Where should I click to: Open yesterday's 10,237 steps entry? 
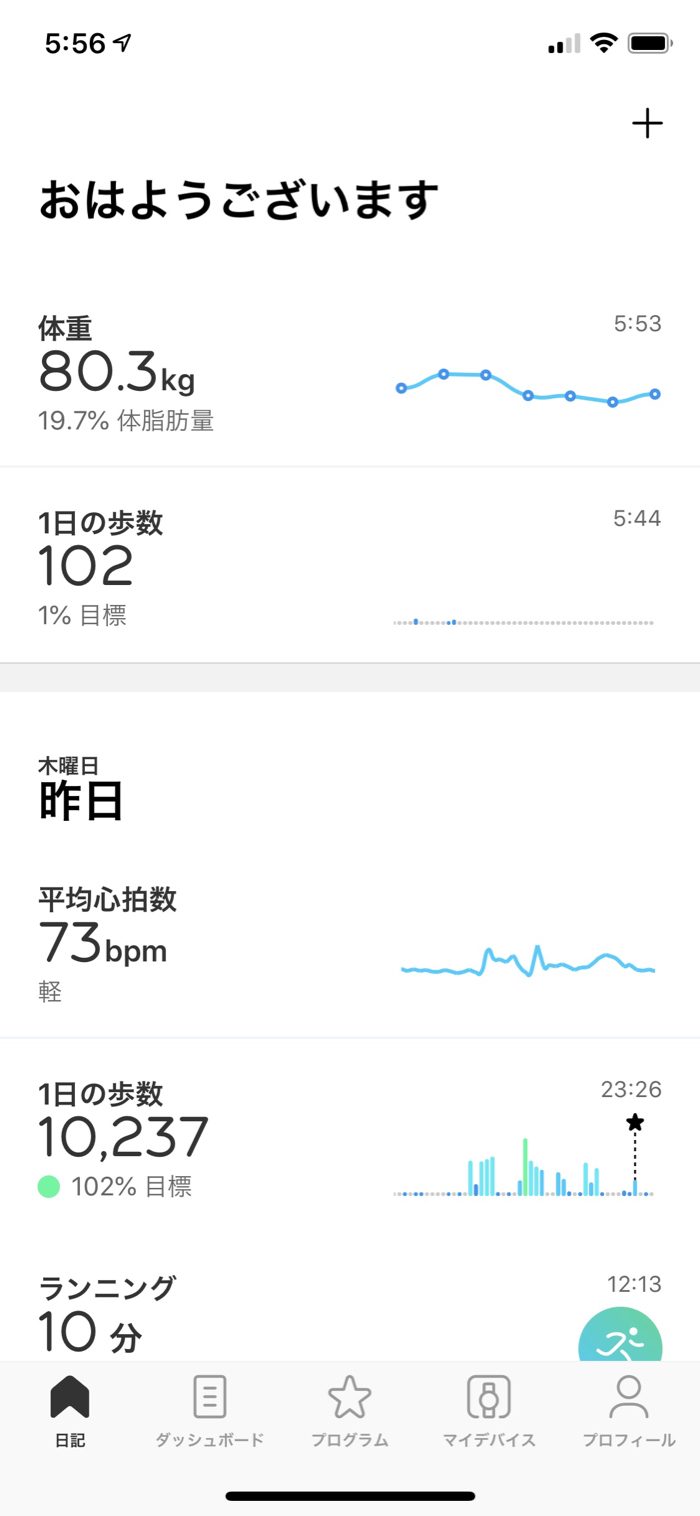pyautogui.click(x=350, y=1138)
